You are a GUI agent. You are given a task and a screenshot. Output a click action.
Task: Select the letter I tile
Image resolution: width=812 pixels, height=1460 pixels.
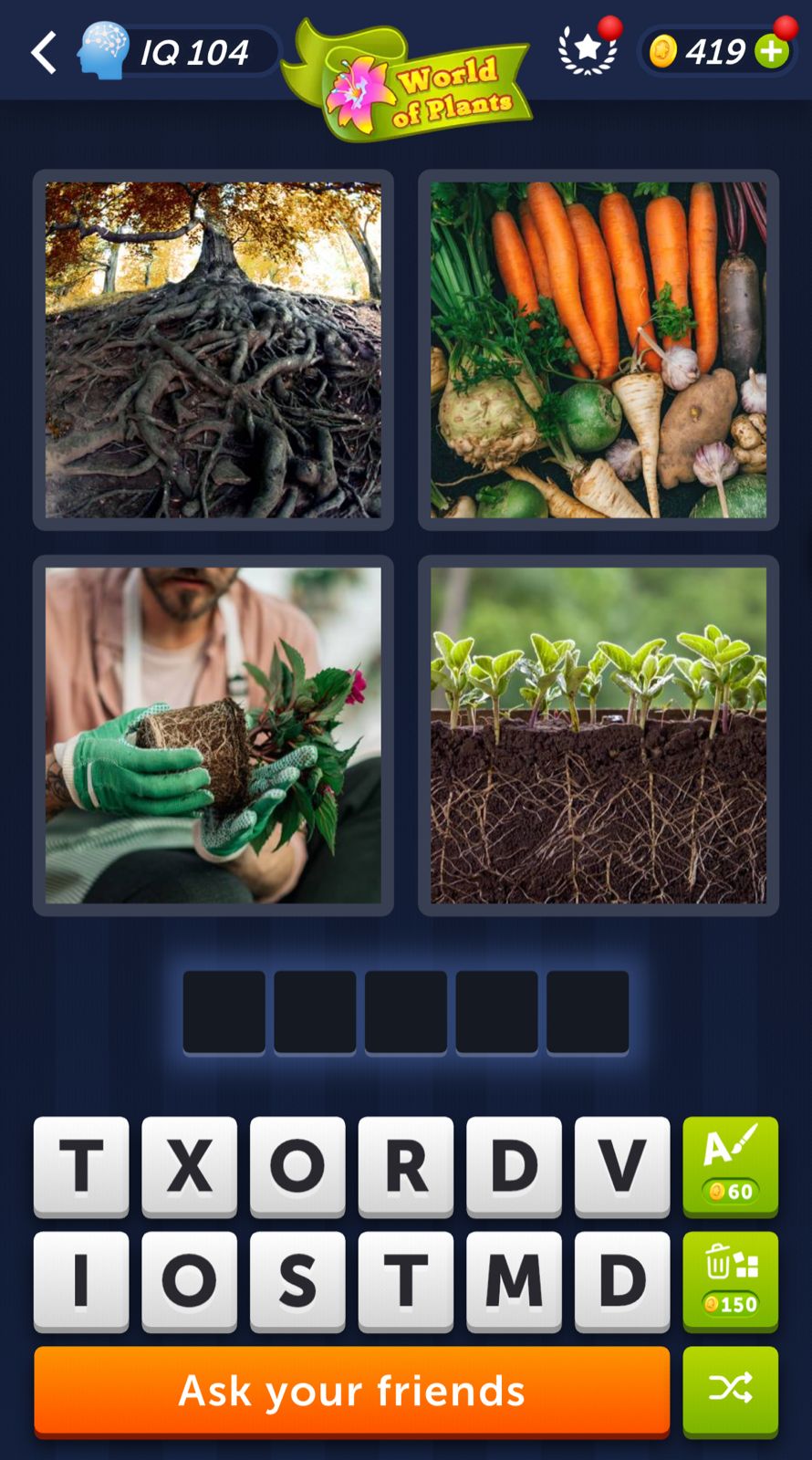[x=81, y=1280]
